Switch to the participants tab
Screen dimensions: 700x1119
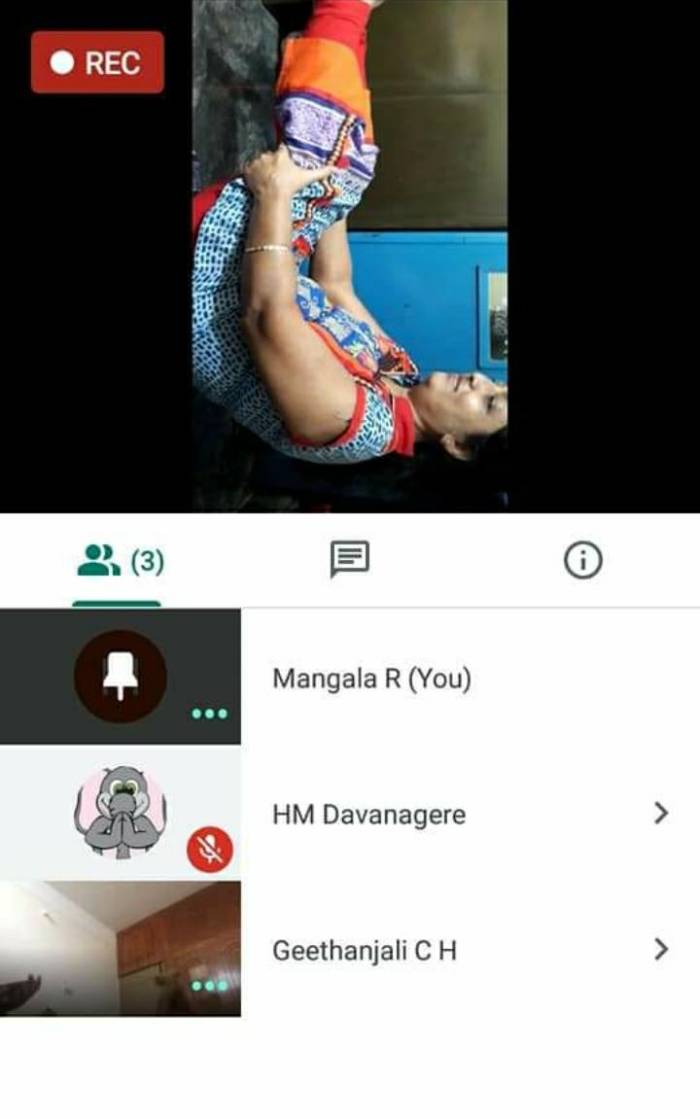coord(118,561)
